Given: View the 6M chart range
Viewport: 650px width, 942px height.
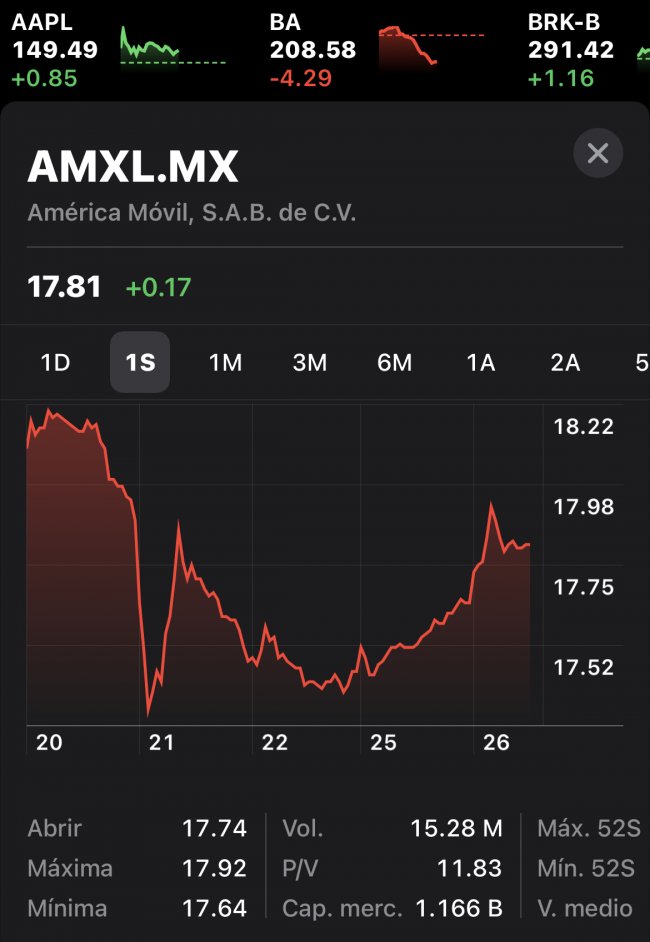Looking at the screenshot, I should pyautogui.click(x=395, y=362).
